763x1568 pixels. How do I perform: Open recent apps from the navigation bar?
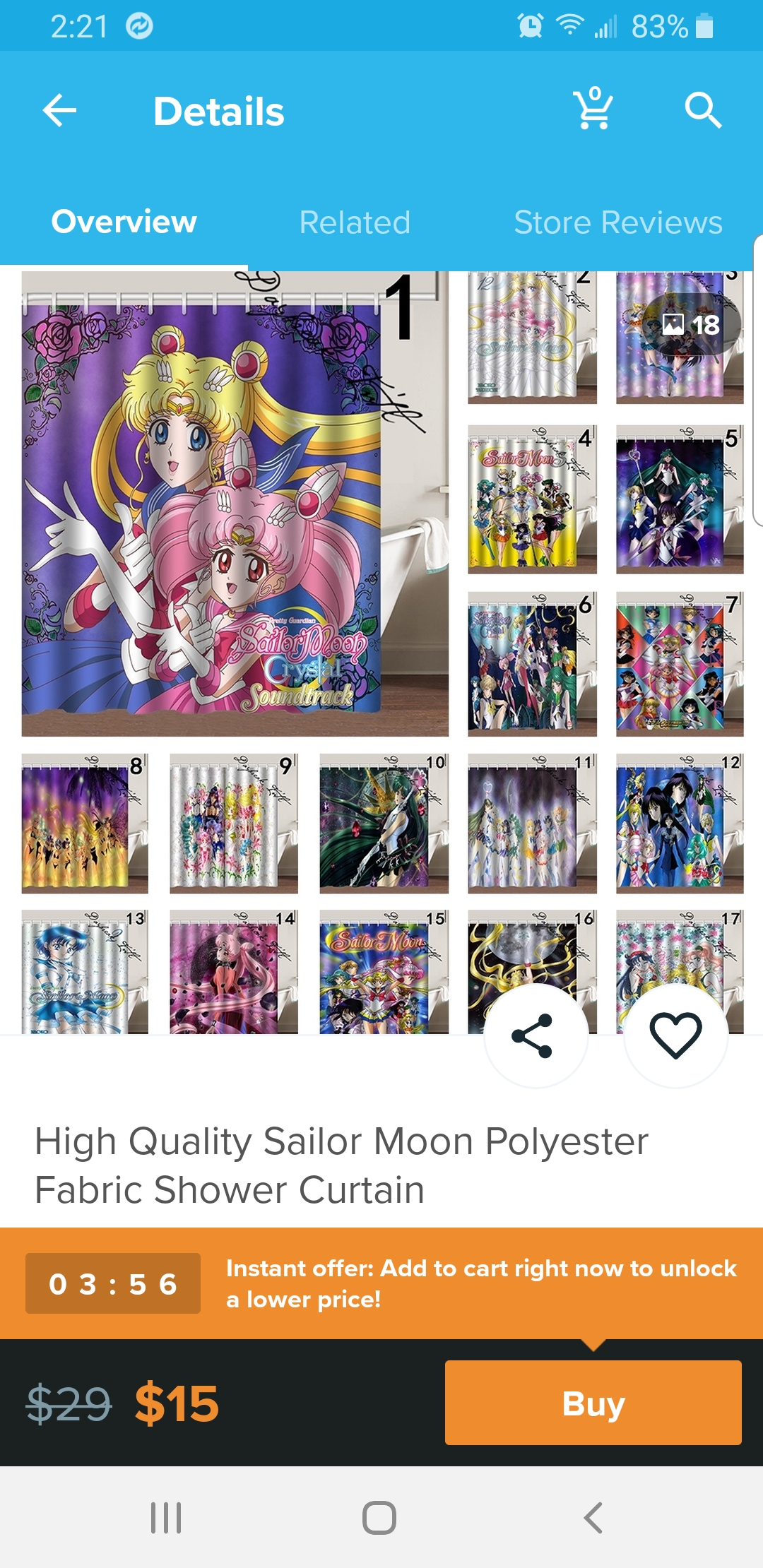coord(166,1517)
